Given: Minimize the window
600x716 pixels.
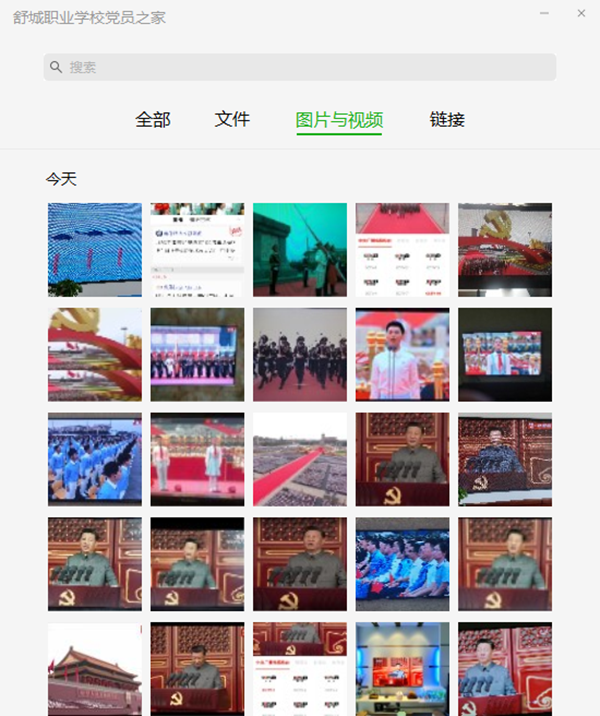Looking at the screenshot, I should 545,13.
